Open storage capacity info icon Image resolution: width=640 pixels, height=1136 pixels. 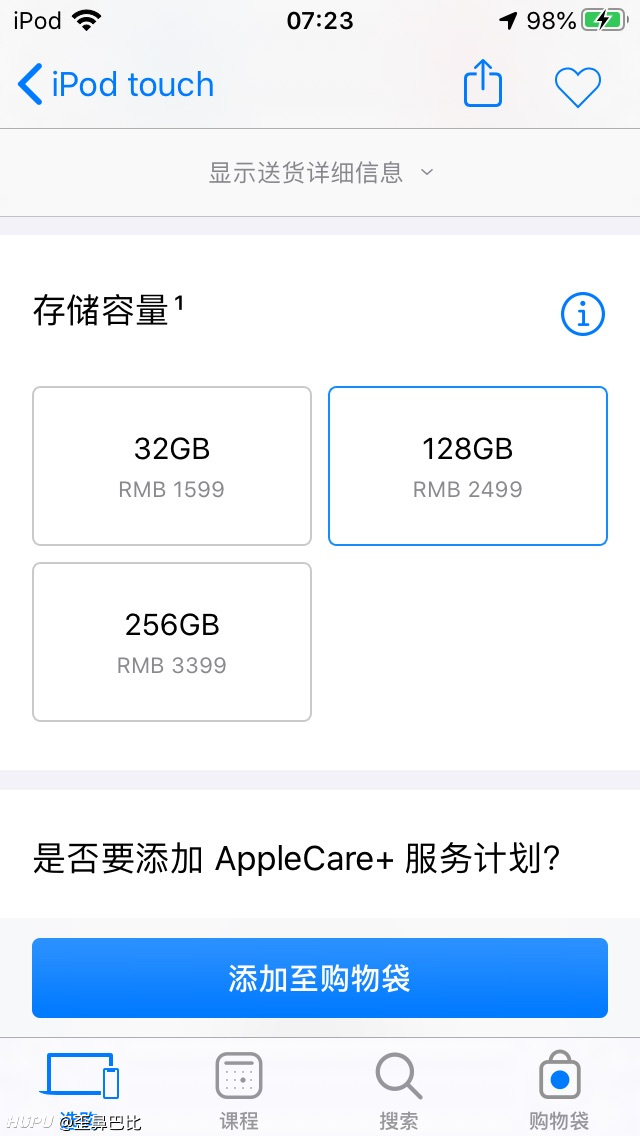[583, 314]
